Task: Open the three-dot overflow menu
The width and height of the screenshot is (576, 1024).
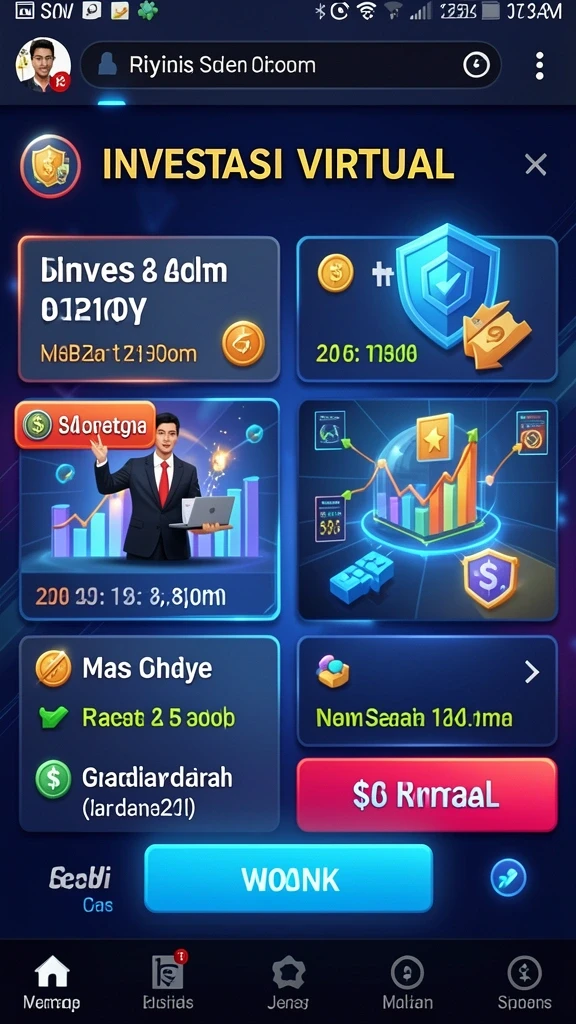Action: pyautogui.click(x=539, y=66)
